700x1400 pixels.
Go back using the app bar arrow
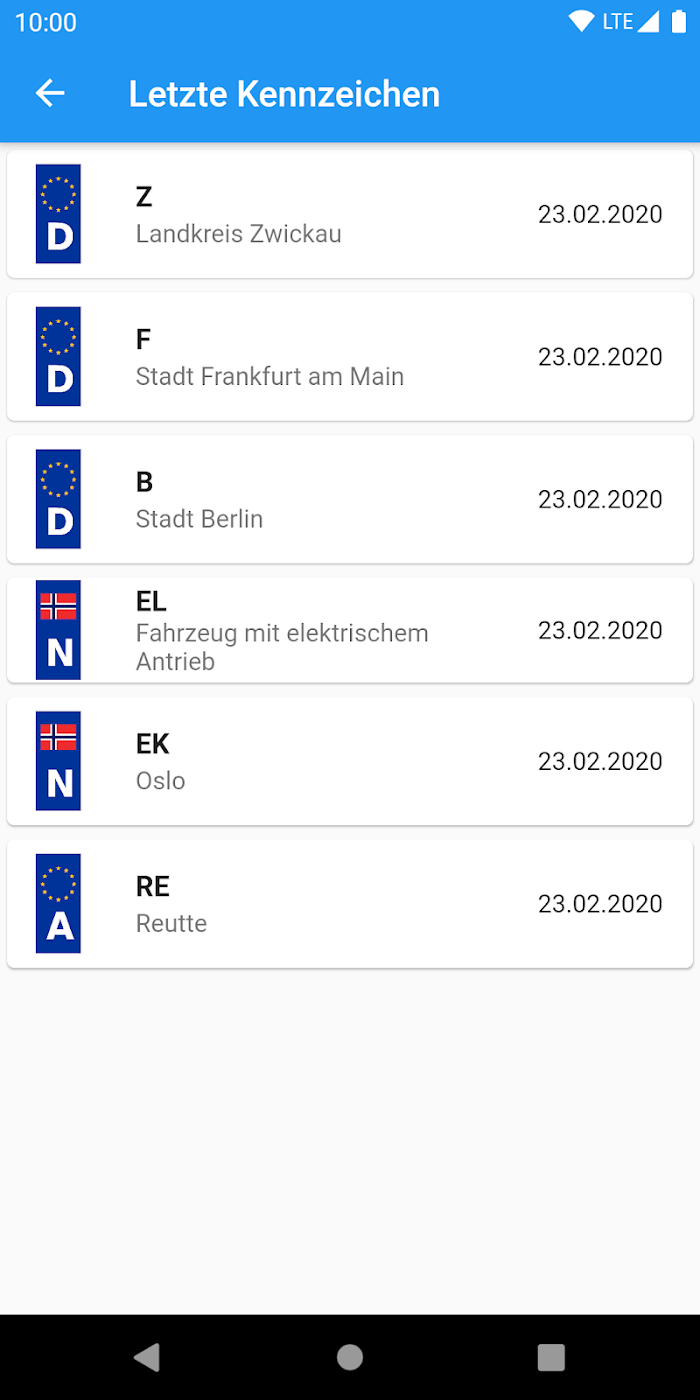(x=50, y=94)
